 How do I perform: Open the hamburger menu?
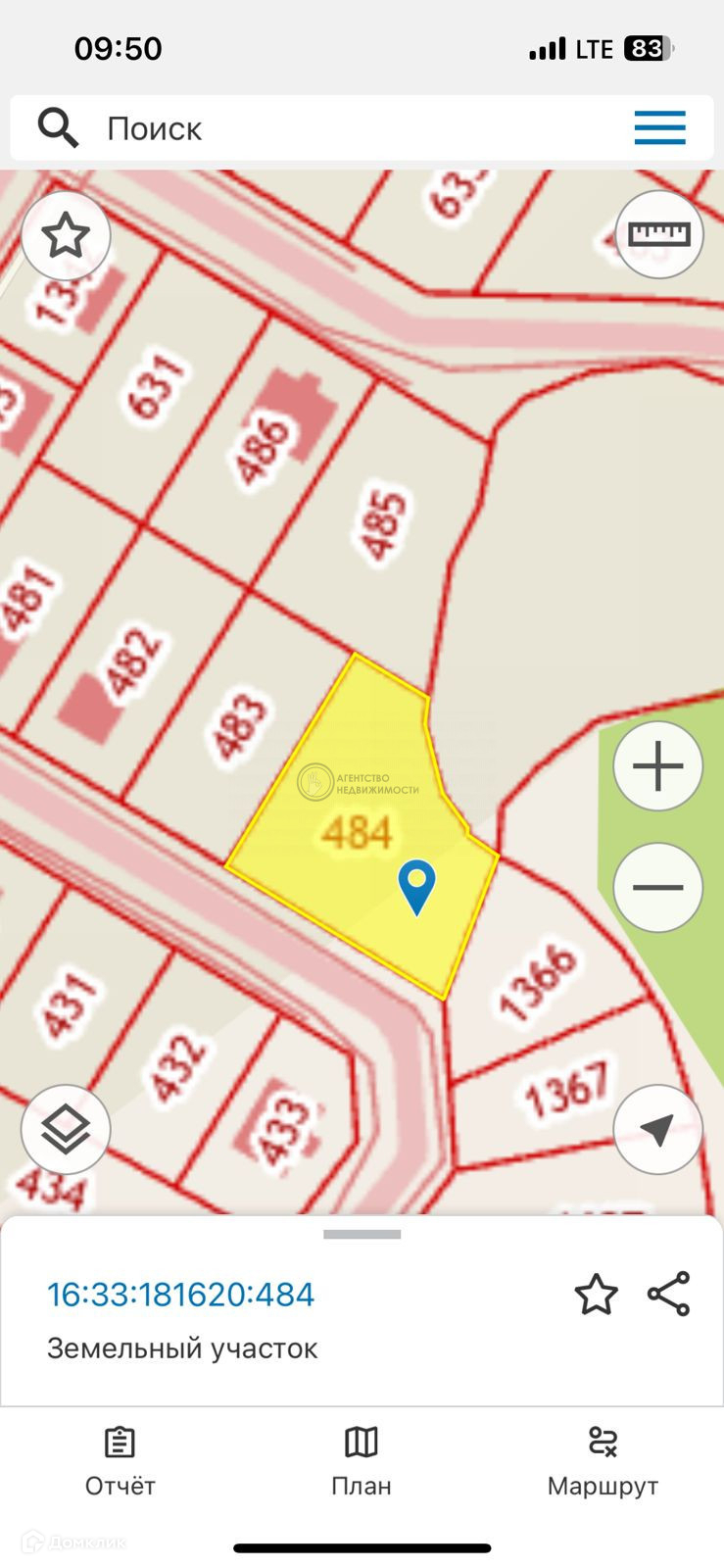(659, 128)
